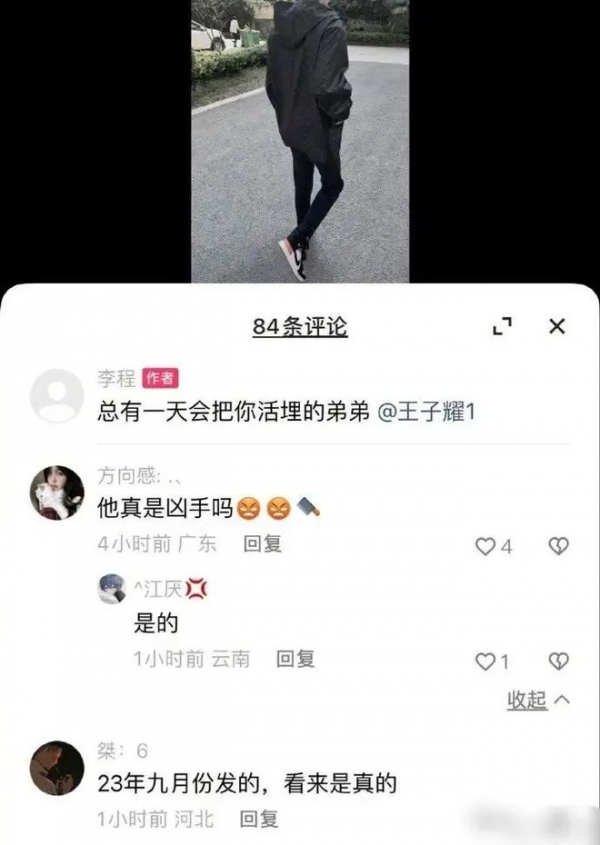Image resolution: width=600 pixels, height=845 pixels.
Task: Expand the comments panel to full screen
Action: [503, 326]
